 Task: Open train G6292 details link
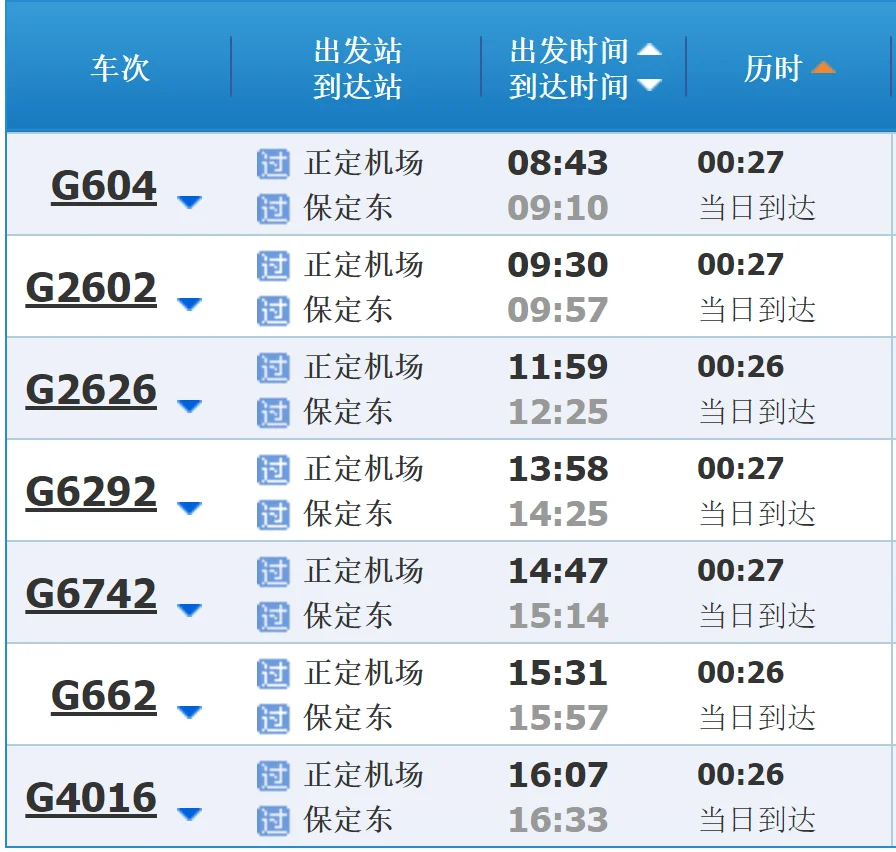click(x=91, y=492)
